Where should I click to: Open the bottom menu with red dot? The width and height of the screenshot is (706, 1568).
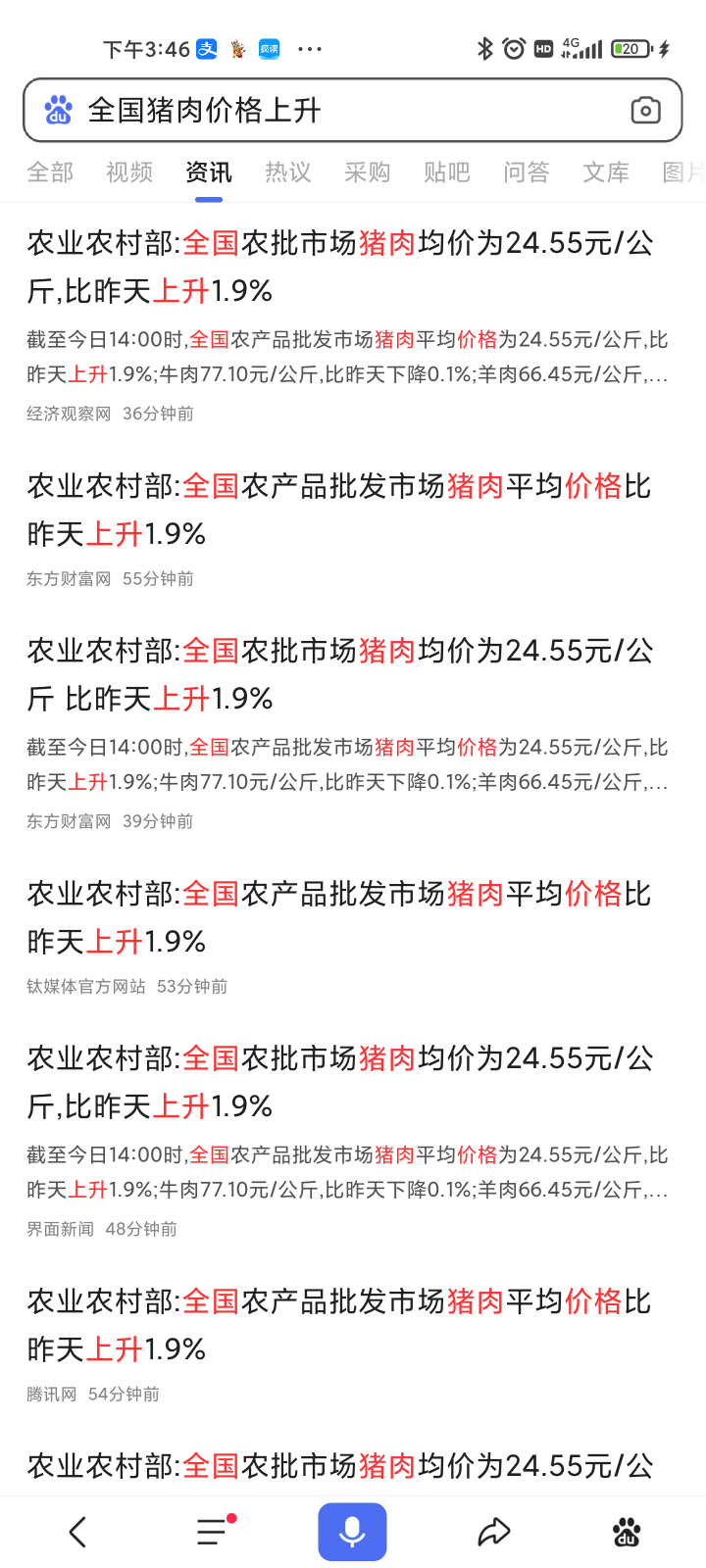[x=213, y=1532]
